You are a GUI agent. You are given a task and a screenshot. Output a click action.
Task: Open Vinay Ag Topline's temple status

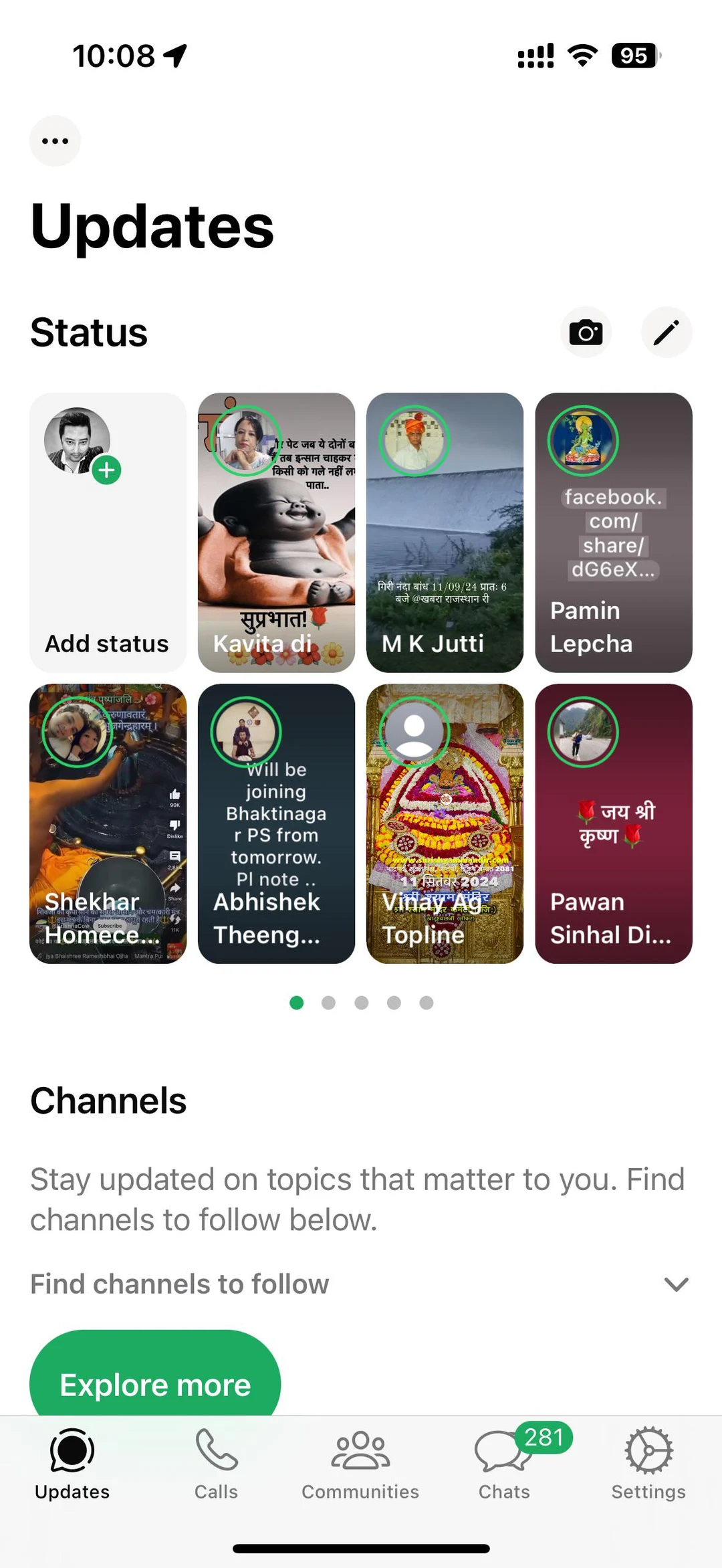(x=445, y=823)
